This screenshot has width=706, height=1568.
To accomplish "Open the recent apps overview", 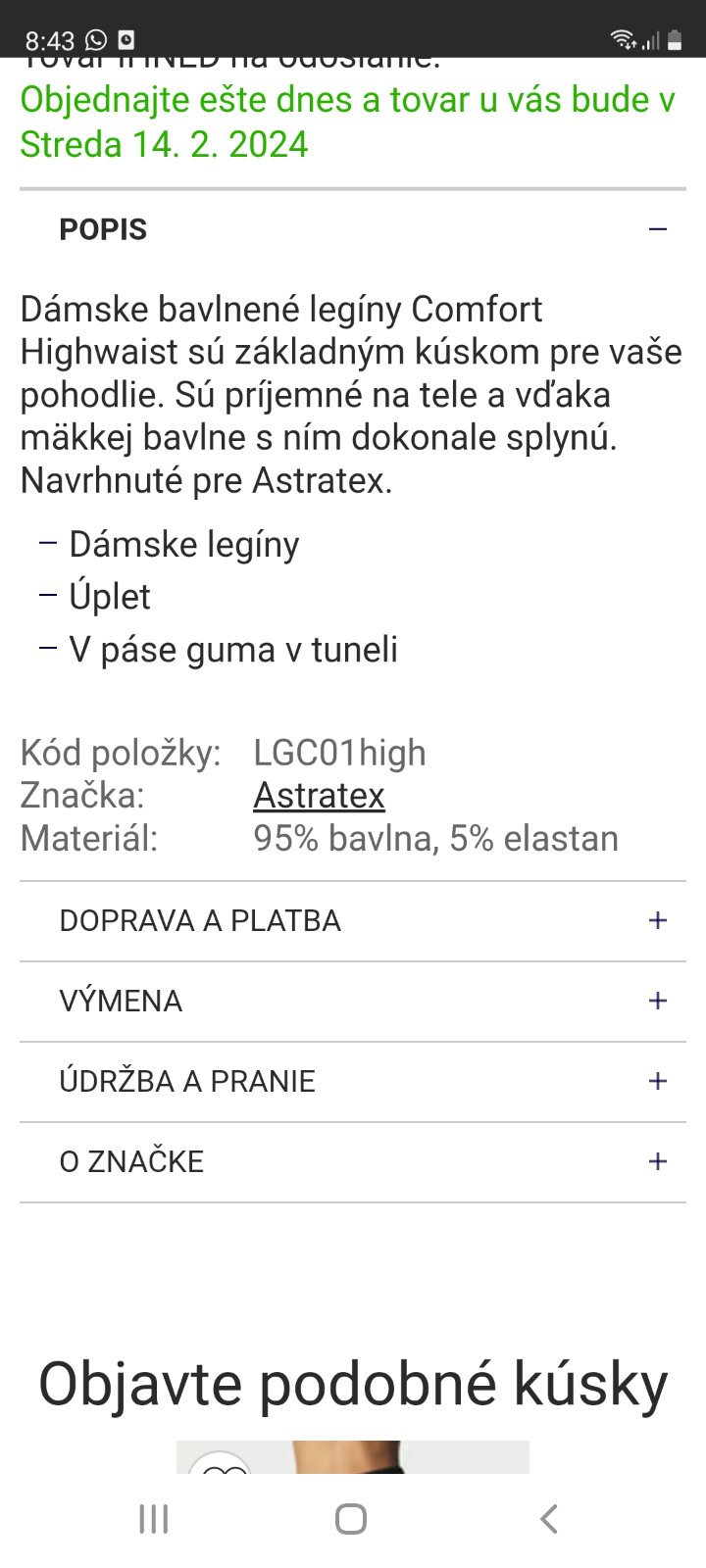I will click(154, 1519).
